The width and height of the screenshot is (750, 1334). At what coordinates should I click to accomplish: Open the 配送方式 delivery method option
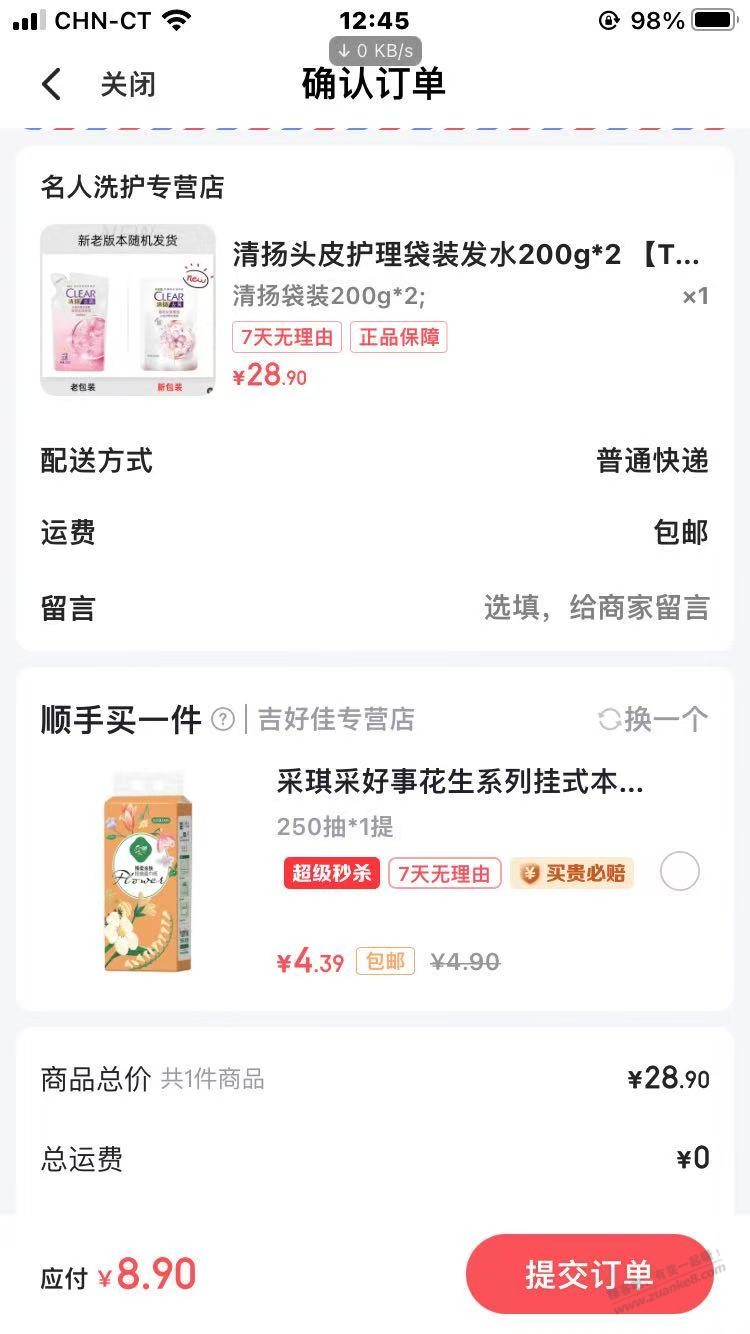pos(96,461)
